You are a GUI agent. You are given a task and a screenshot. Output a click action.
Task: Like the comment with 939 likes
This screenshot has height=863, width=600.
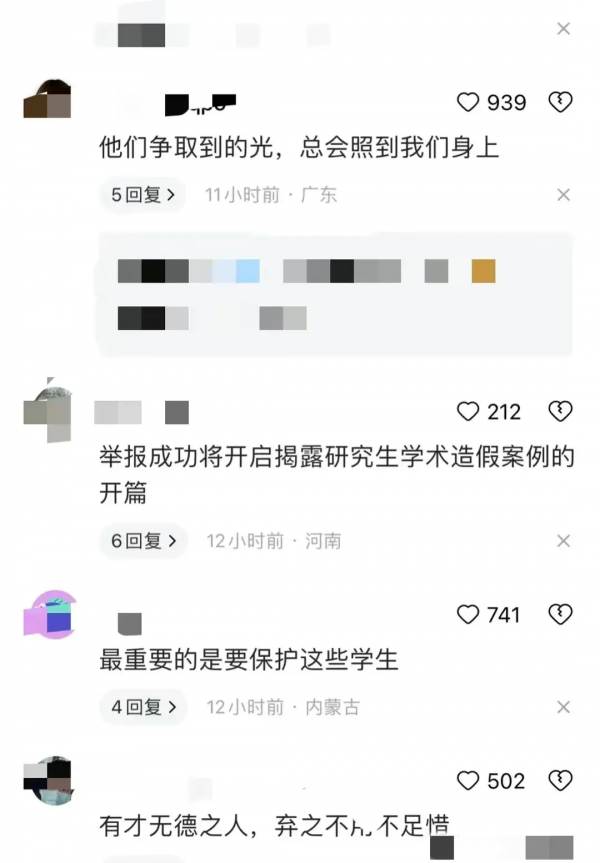468,102
